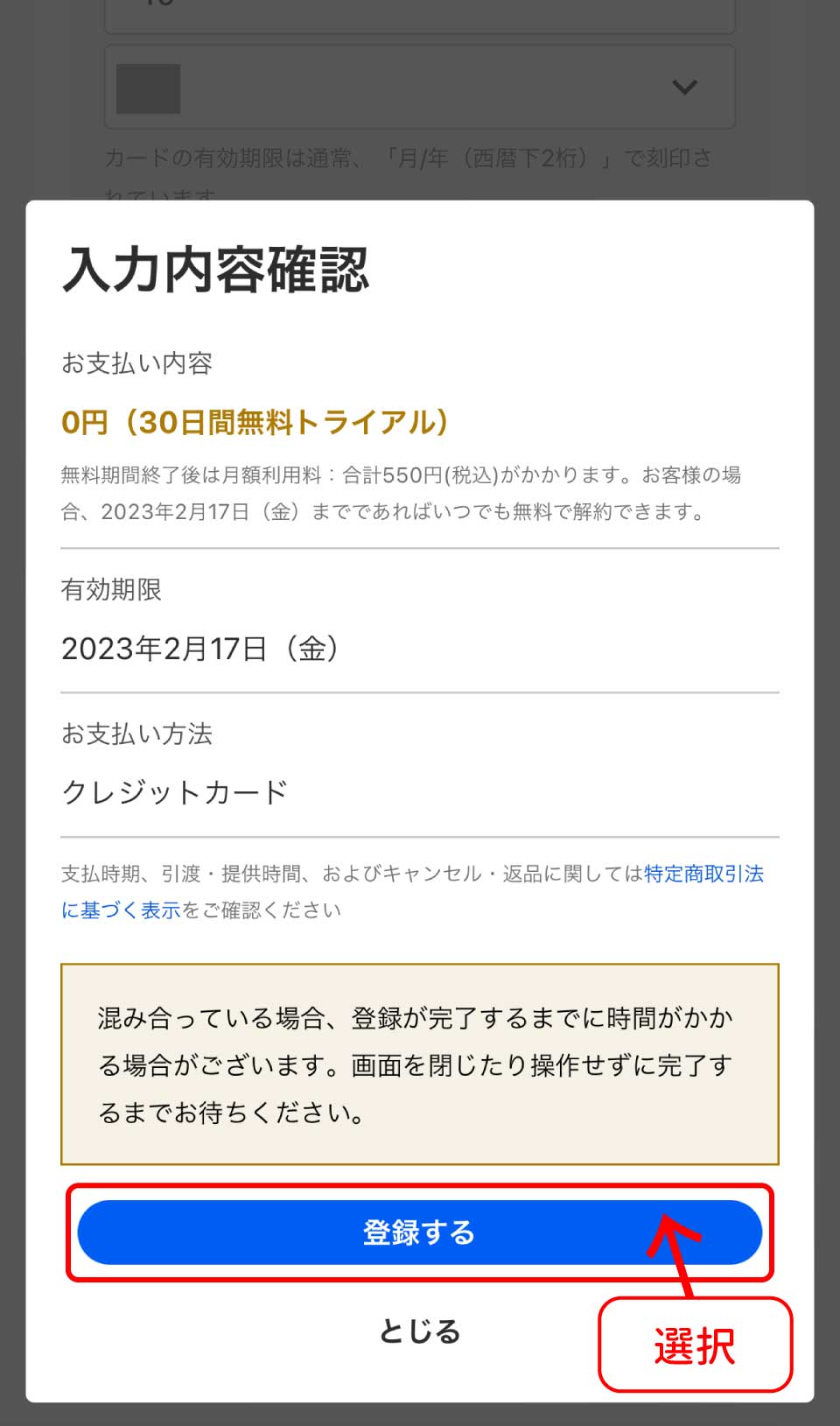The width and height of the screenshot is (840, 1426).
Task: Close the dialog with とじる
Action: tap(419, 1331)
